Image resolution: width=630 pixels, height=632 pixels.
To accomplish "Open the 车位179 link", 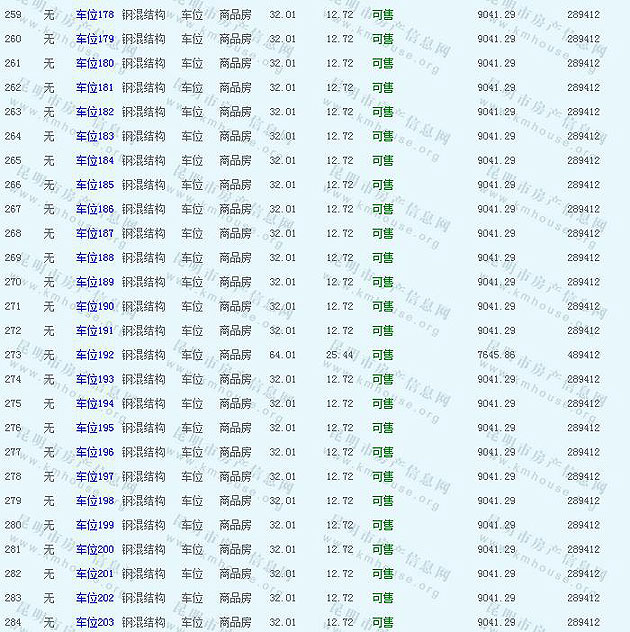I will (x=95, y=39).
